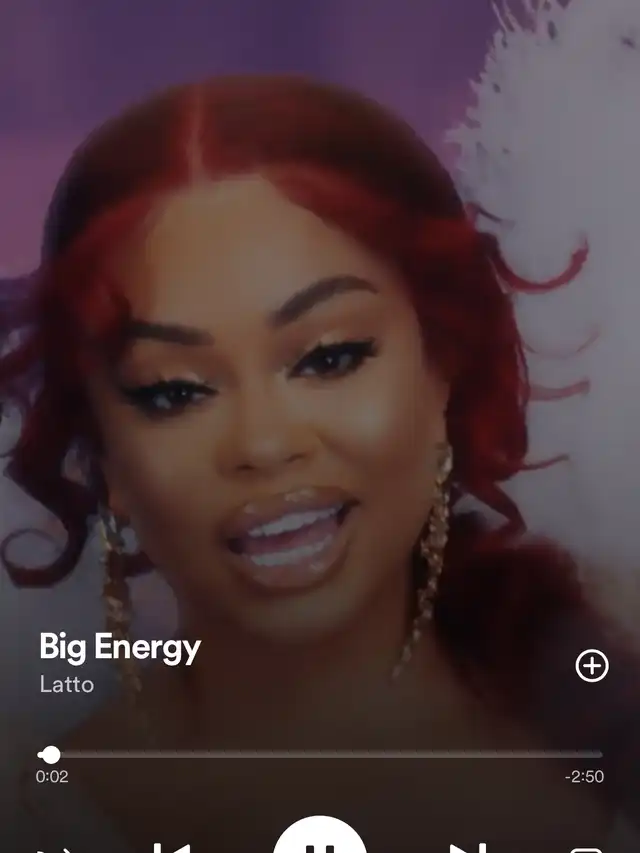Open the artist Latto
The width and height of the screenshot is (640, 853).
[x=67, y=685]
